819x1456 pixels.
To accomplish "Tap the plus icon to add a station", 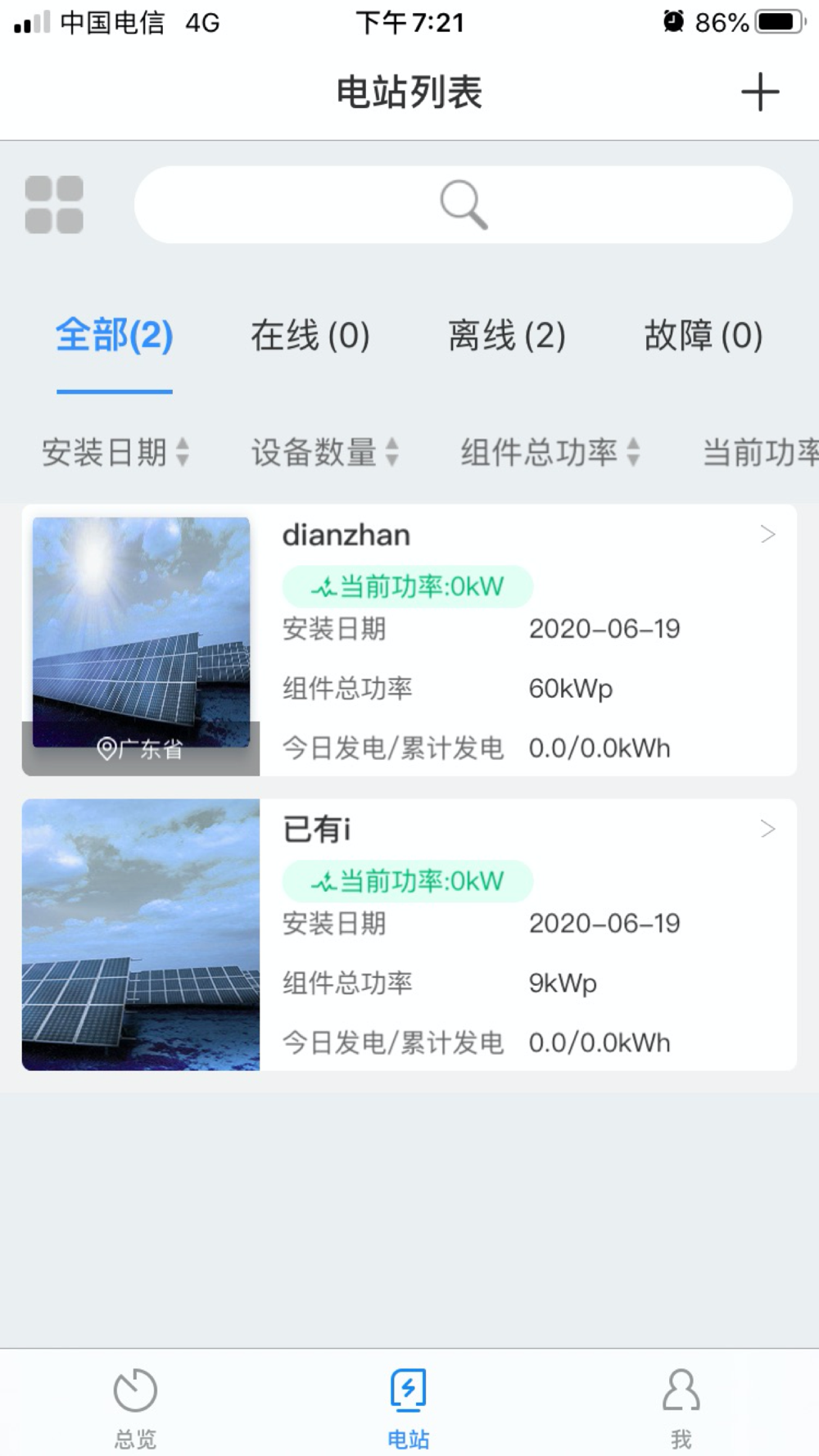I will click(759, 92).
